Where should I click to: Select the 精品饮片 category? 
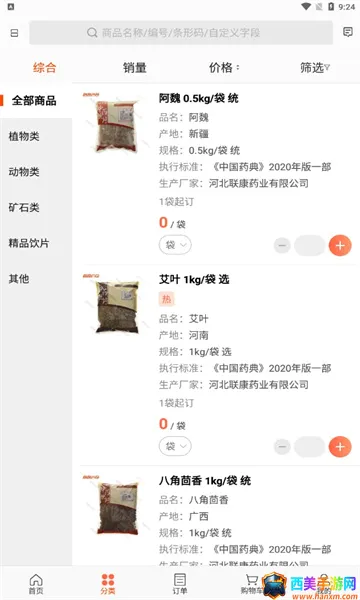(29, 243)
